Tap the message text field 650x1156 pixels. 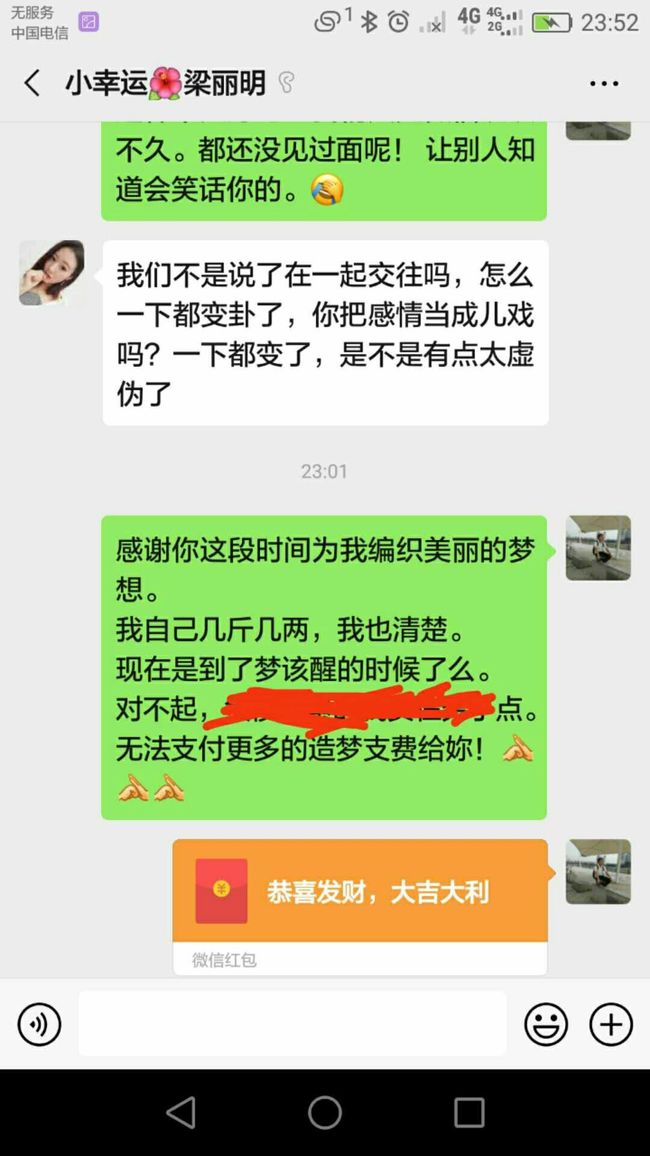(293, 1023)
